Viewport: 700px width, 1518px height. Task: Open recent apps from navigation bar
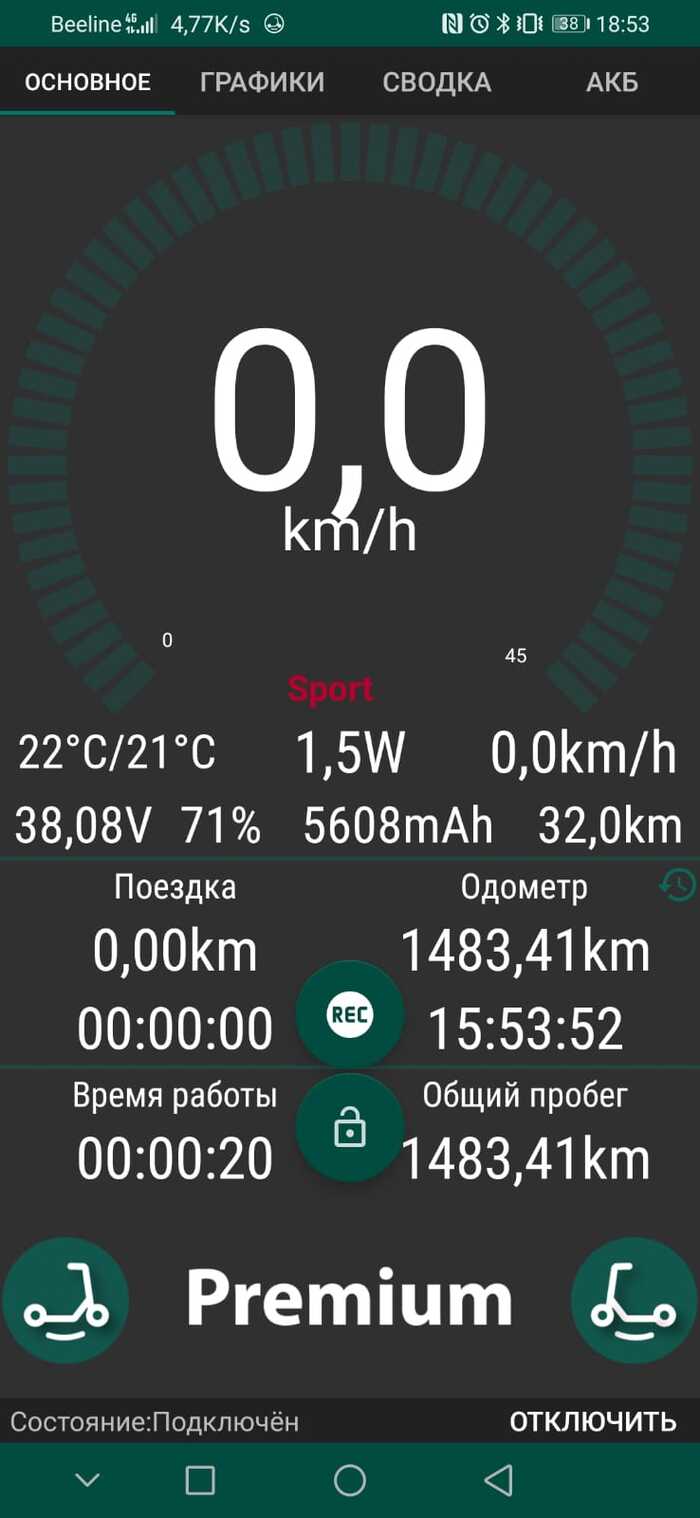pyautogui.click(x=201, y=1480)
